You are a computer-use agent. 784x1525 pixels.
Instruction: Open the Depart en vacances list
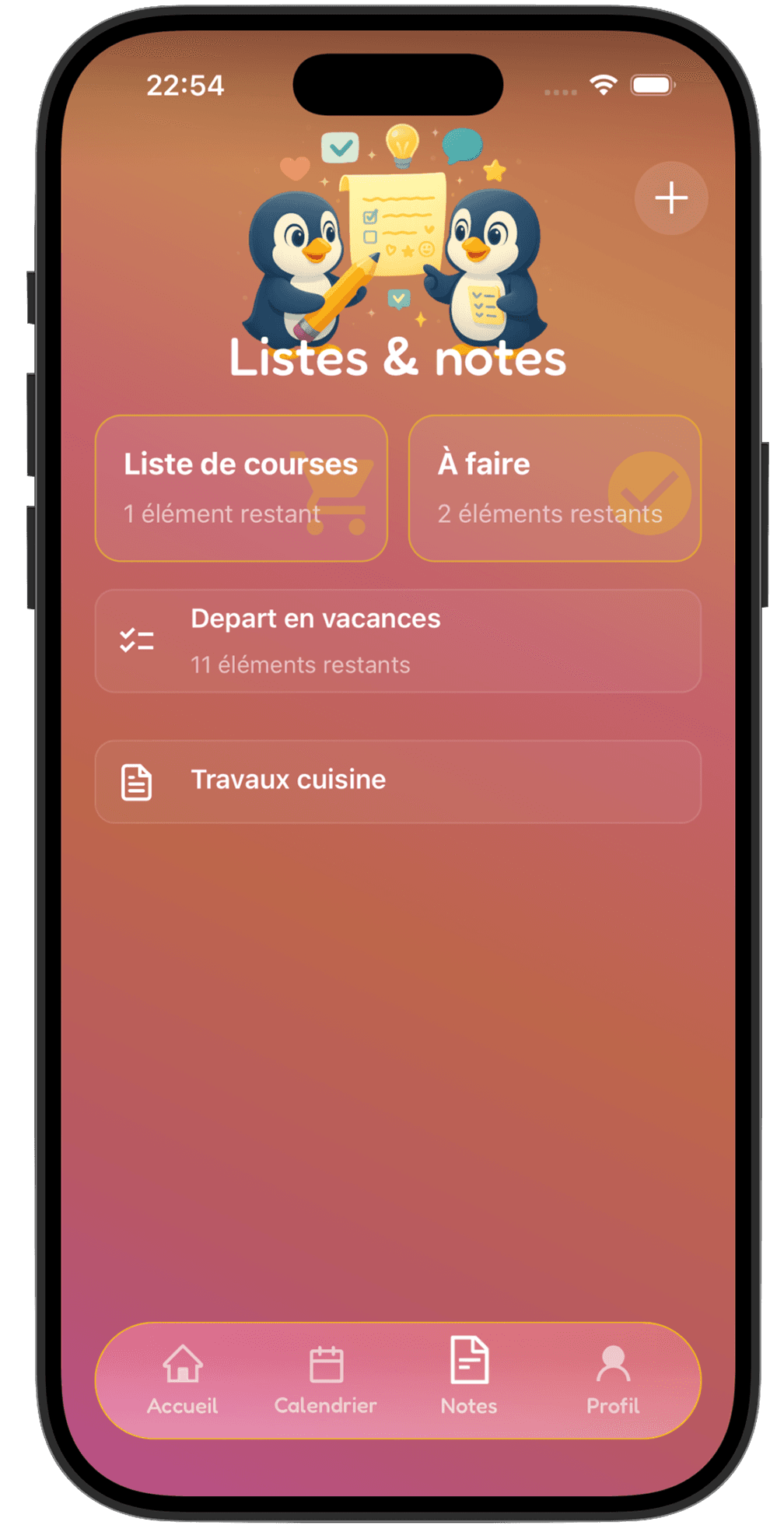pos(397,641)
